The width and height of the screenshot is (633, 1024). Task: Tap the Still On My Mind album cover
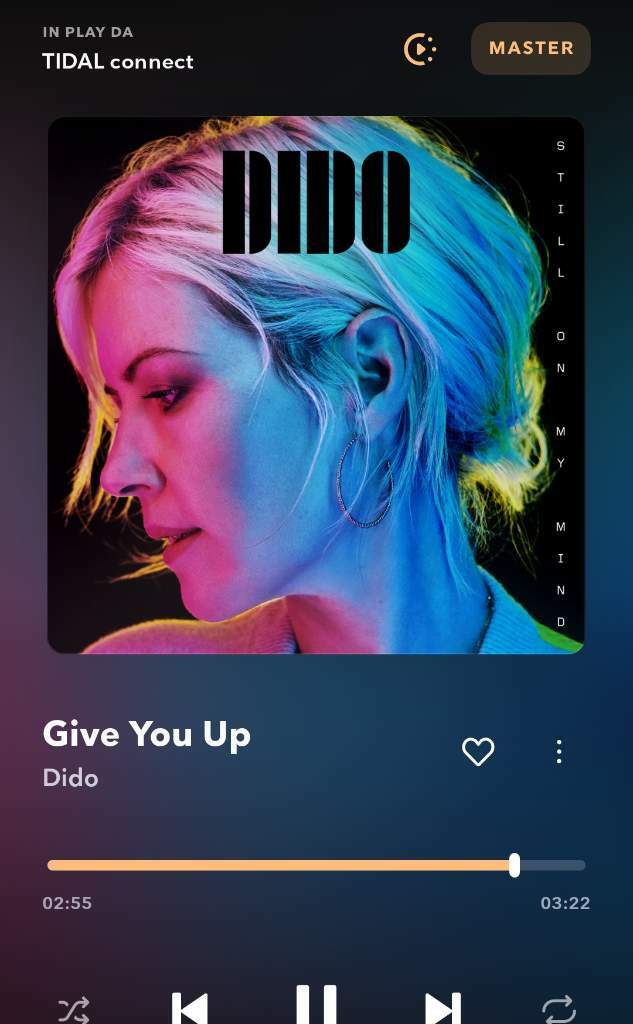coord(316,385)
